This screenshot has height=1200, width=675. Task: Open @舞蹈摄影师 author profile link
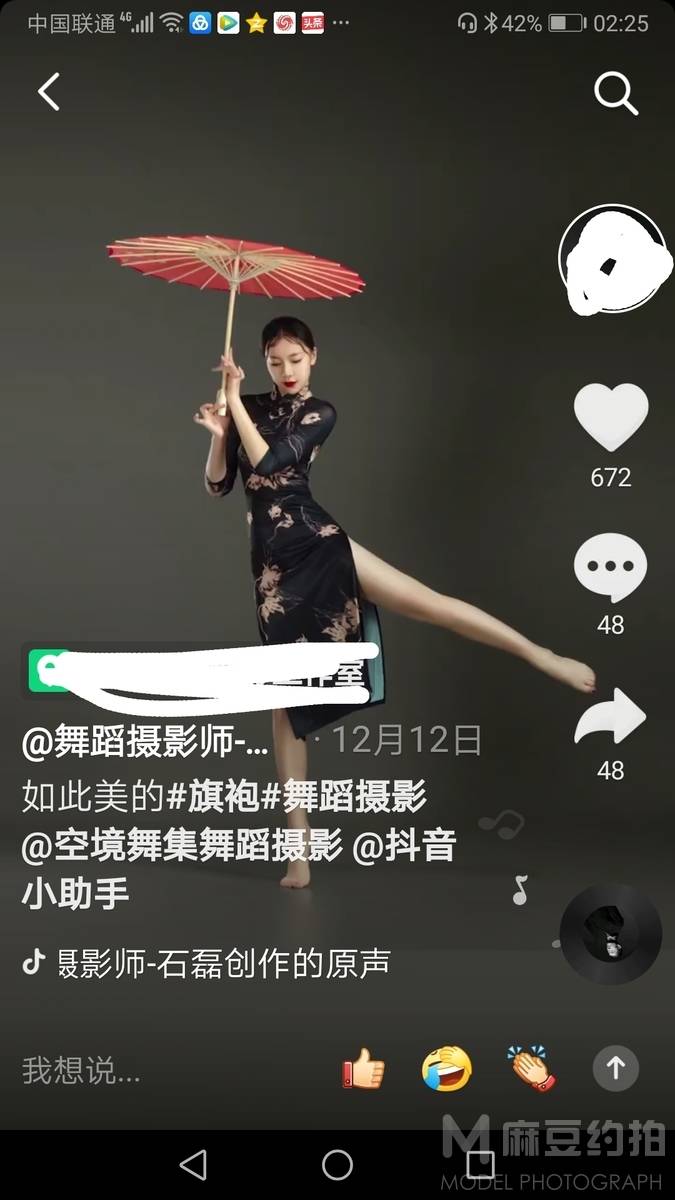pos(146,742)
